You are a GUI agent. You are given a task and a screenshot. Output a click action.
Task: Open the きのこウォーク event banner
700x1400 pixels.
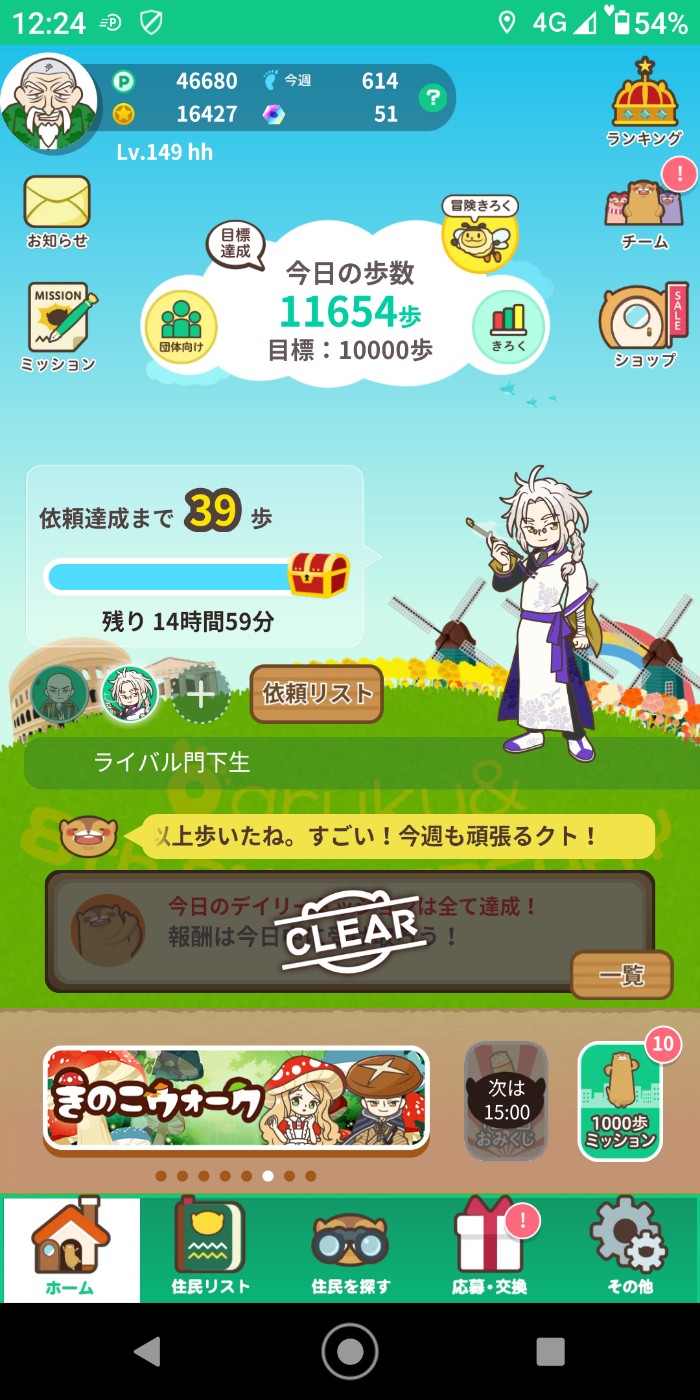point(236,1099)
